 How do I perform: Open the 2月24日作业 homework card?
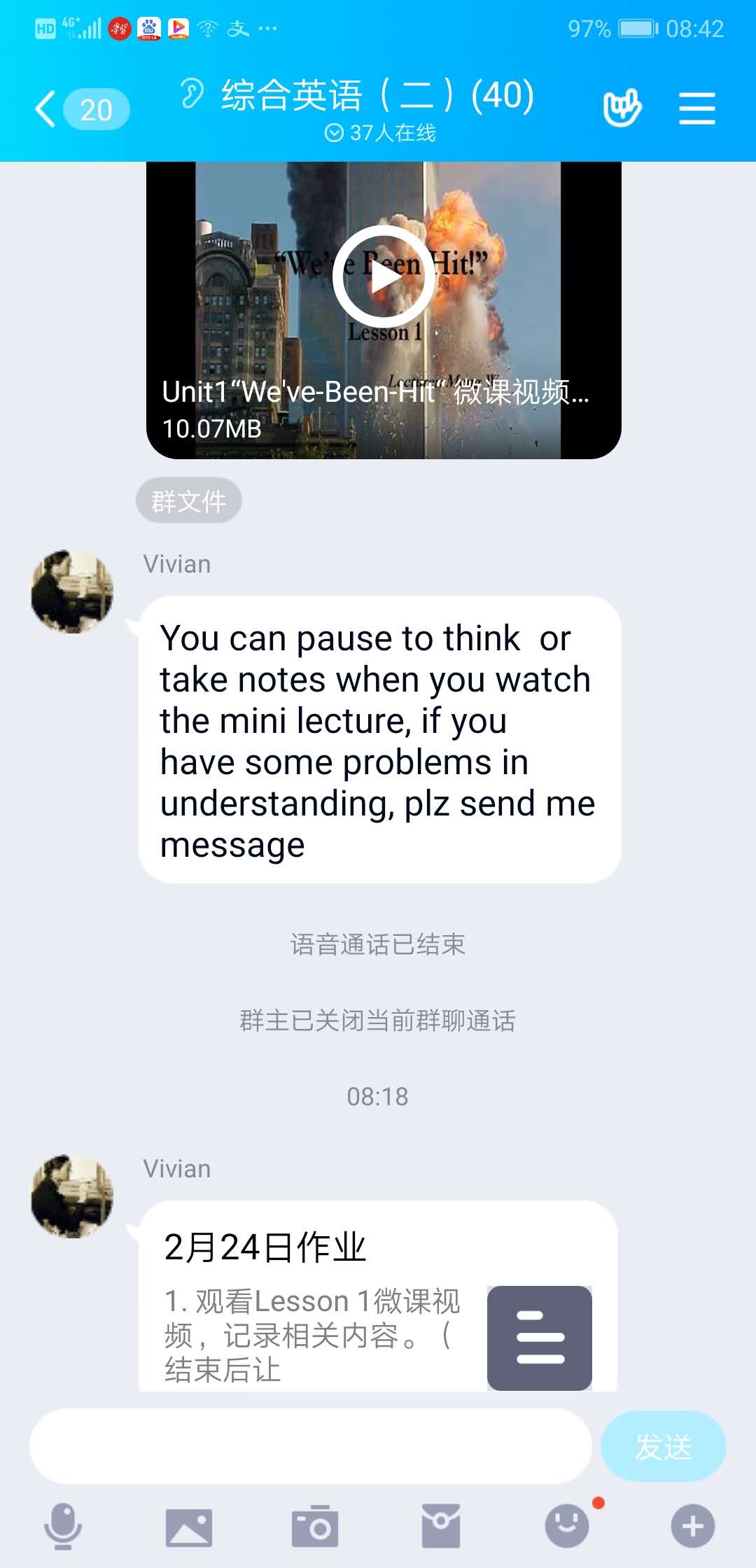(x=378, y=1302)
